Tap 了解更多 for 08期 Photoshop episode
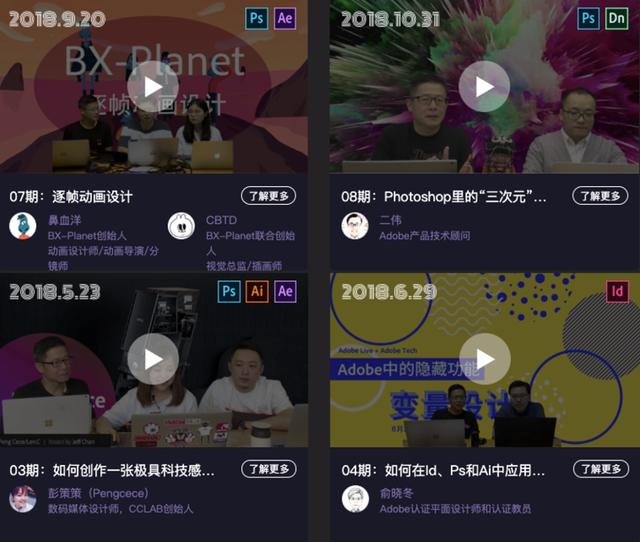Image resolution: width=640 pixels, height=542 pixels. point(600,196)
